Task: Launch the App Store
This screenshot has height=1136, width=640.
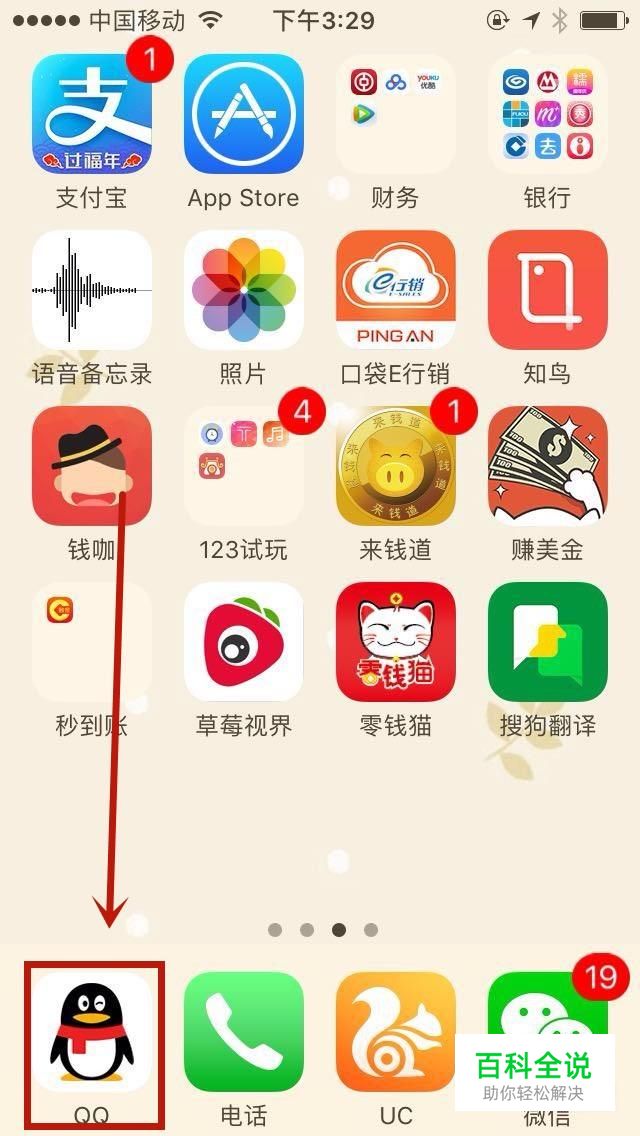Action: [244, 114]
